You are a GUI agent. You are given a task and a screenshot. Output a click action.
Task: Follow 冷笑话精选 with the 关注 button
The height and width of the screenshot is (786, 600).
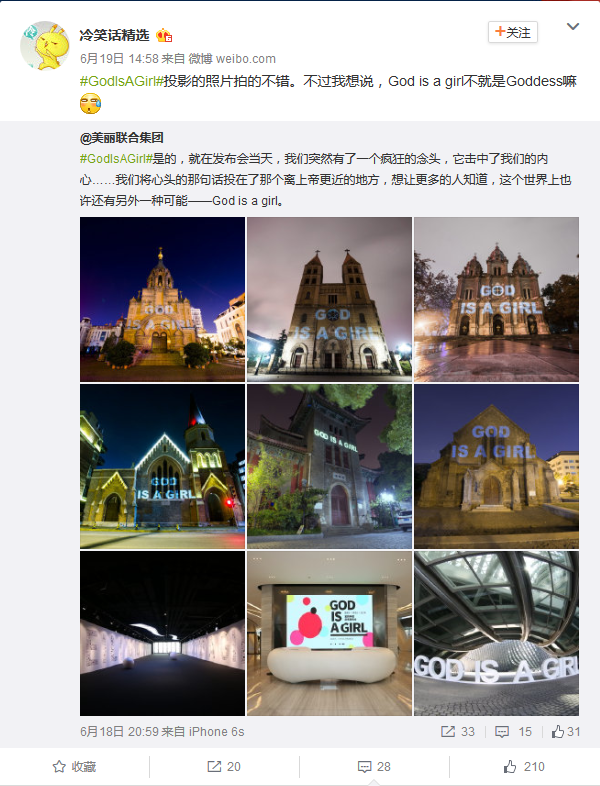(x=513, y=32)
